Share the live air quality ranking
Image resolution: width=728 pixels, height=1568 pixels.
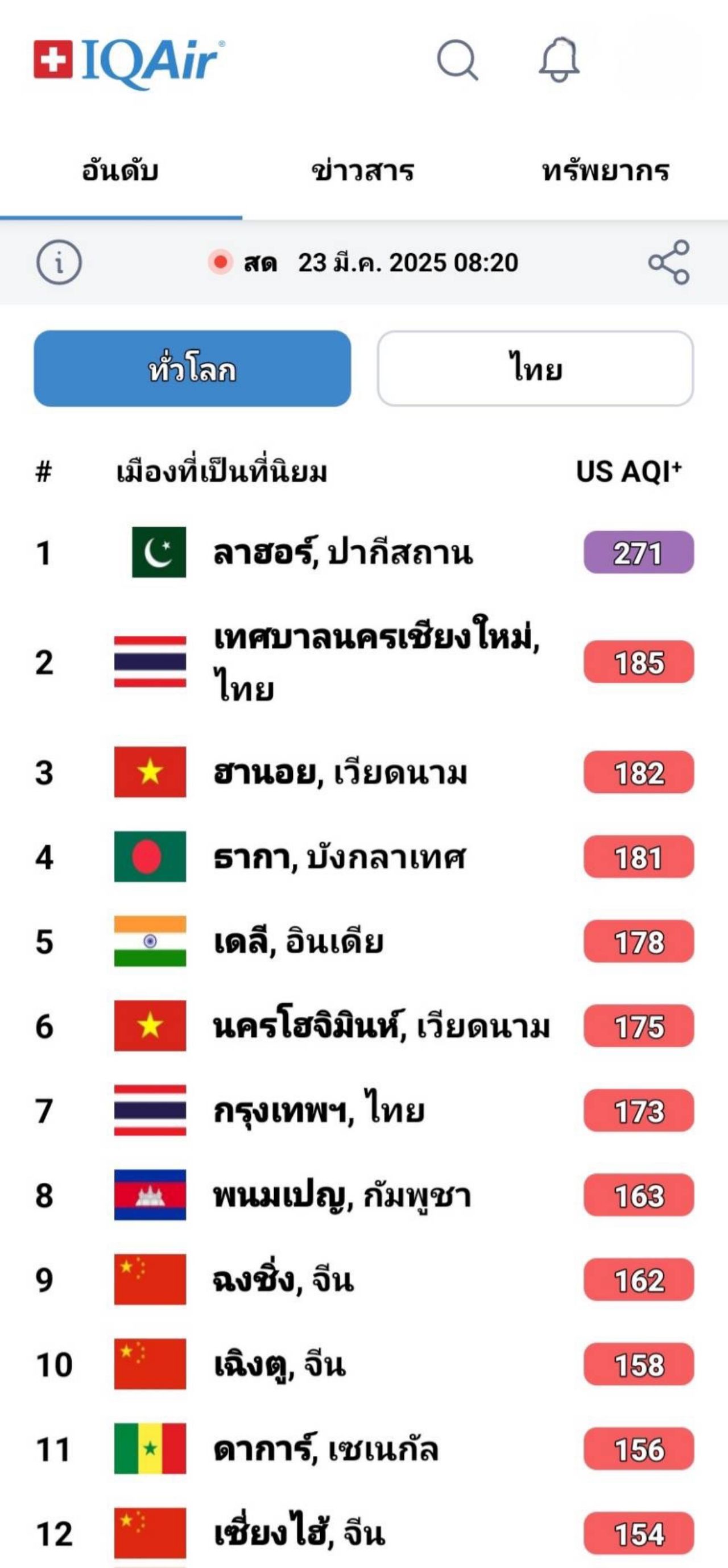coord(668,262)
